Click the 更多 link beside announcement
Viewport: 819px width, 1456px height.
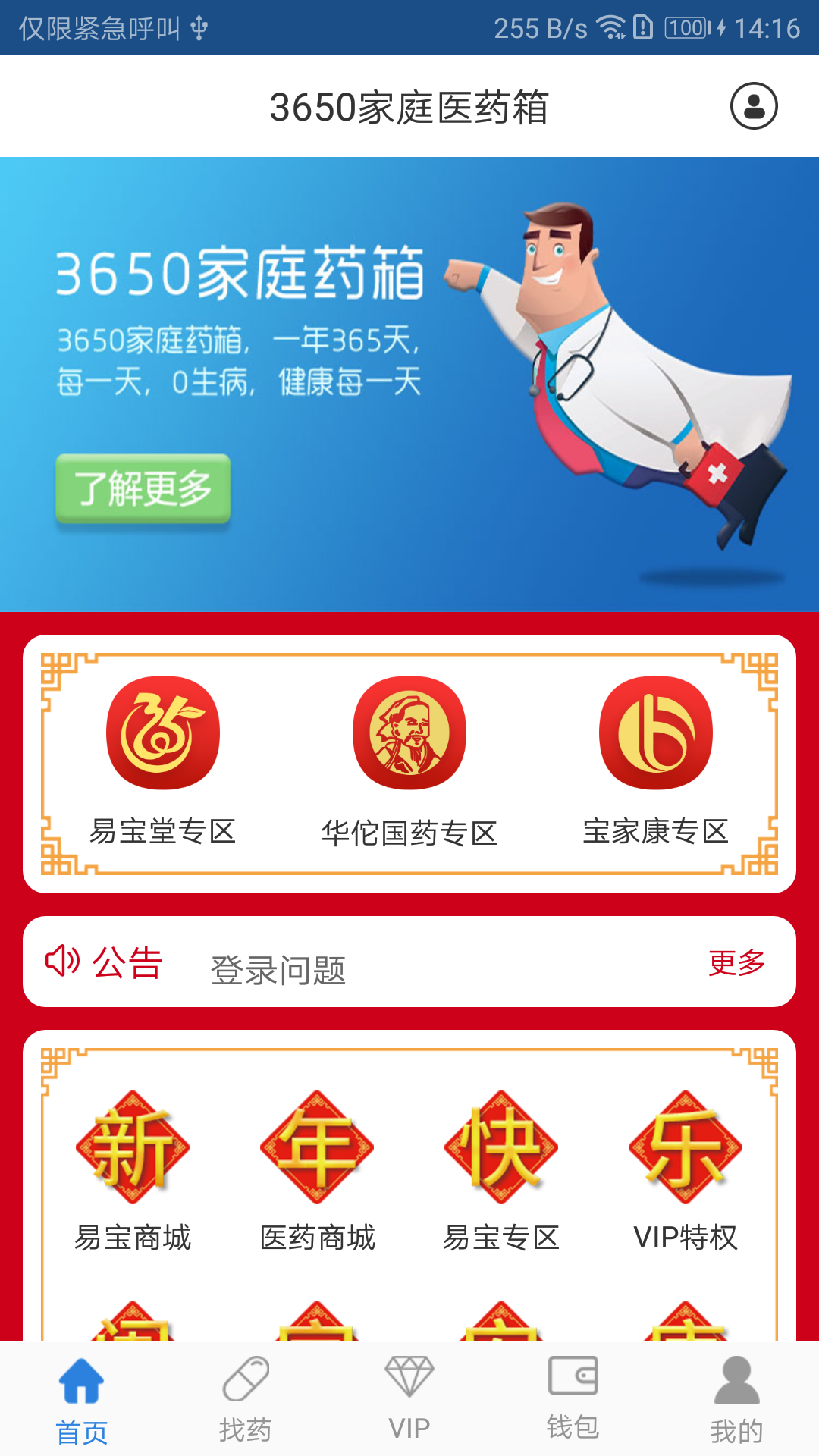(737, 964)
